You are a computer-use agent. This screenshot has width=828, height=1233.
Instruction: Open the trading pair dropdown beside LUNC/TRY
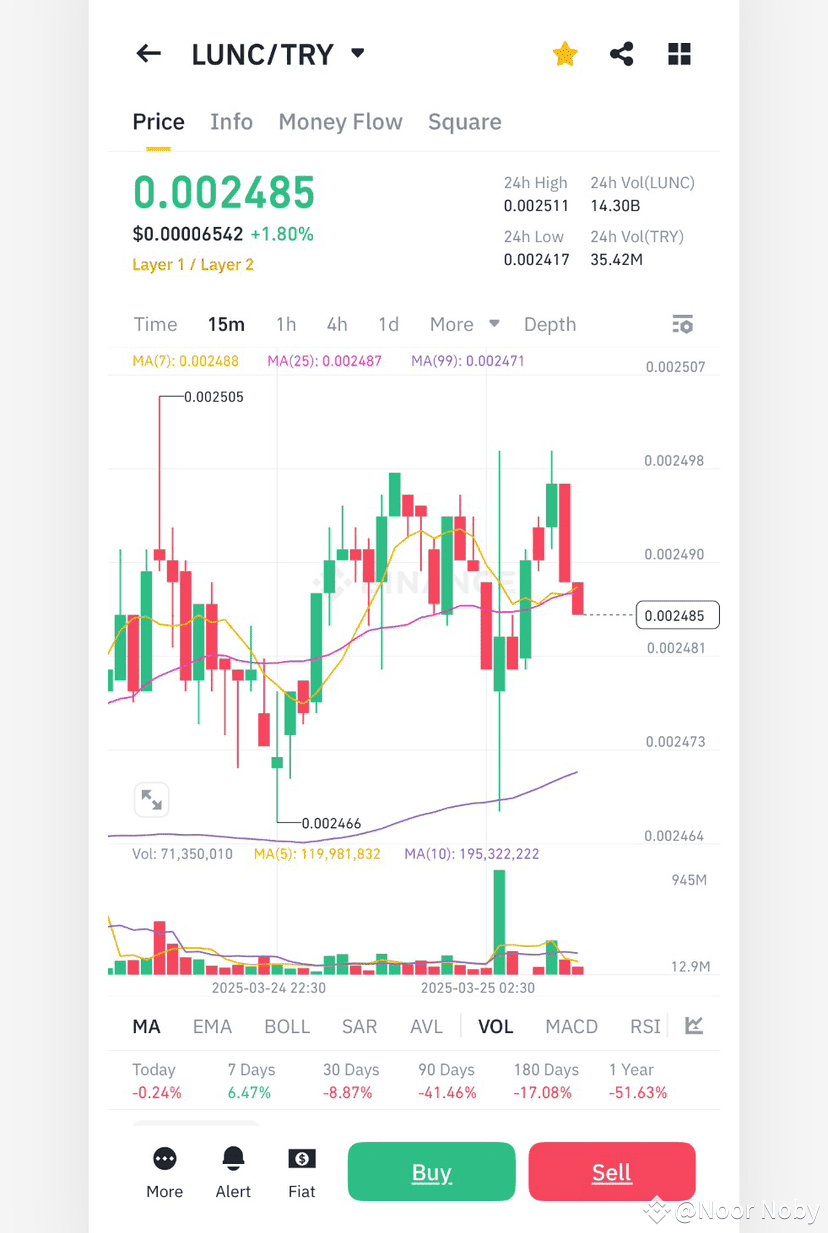pyautogui.click(x=357, y=53)
